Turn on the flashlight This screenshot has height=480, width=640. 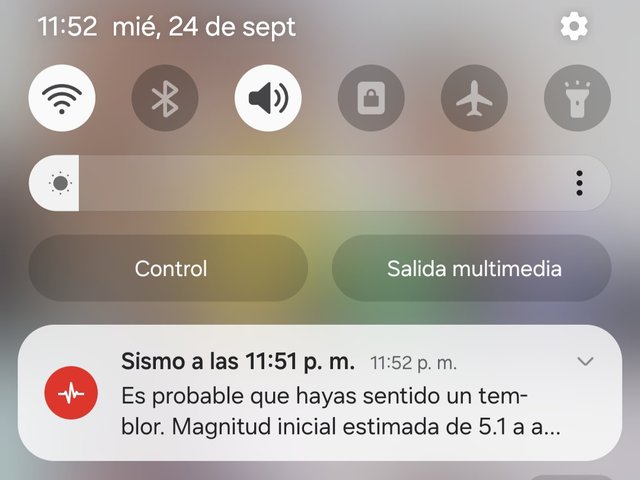(577, 99)
